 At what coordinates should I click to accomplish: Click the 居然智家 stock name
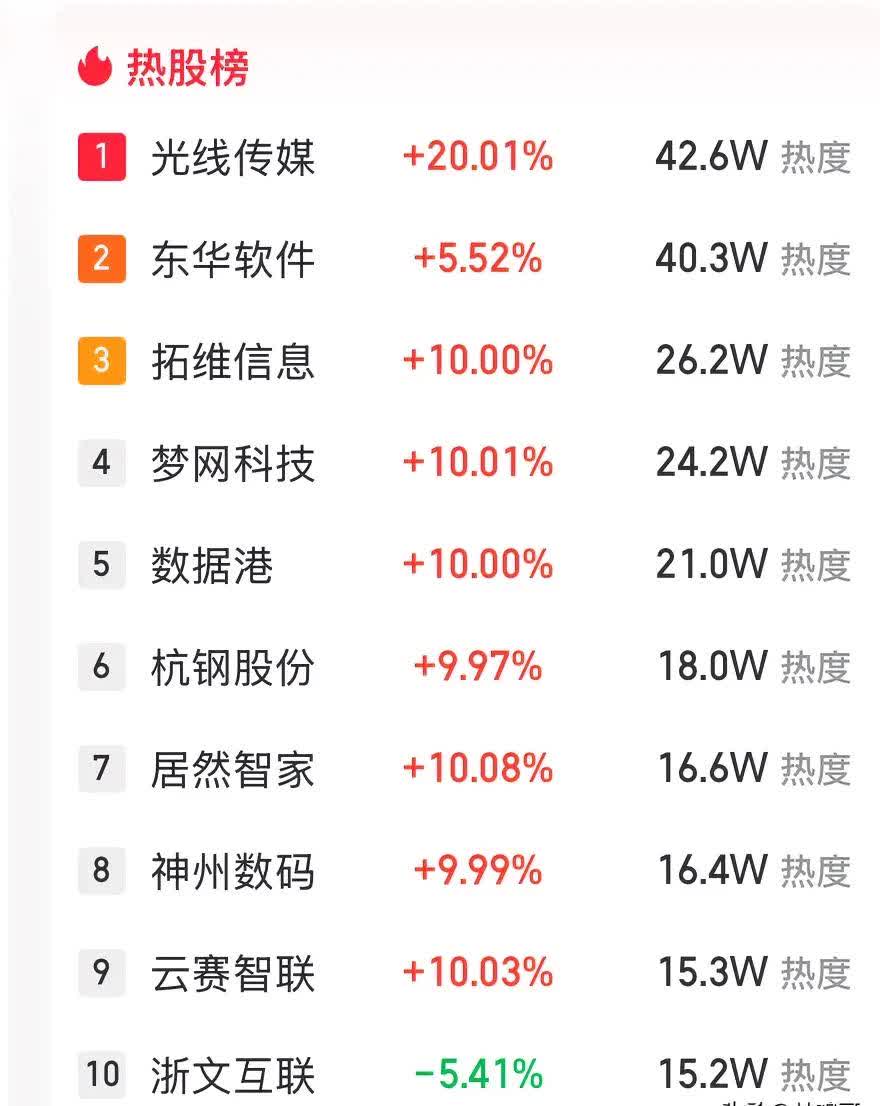(233, 769)
